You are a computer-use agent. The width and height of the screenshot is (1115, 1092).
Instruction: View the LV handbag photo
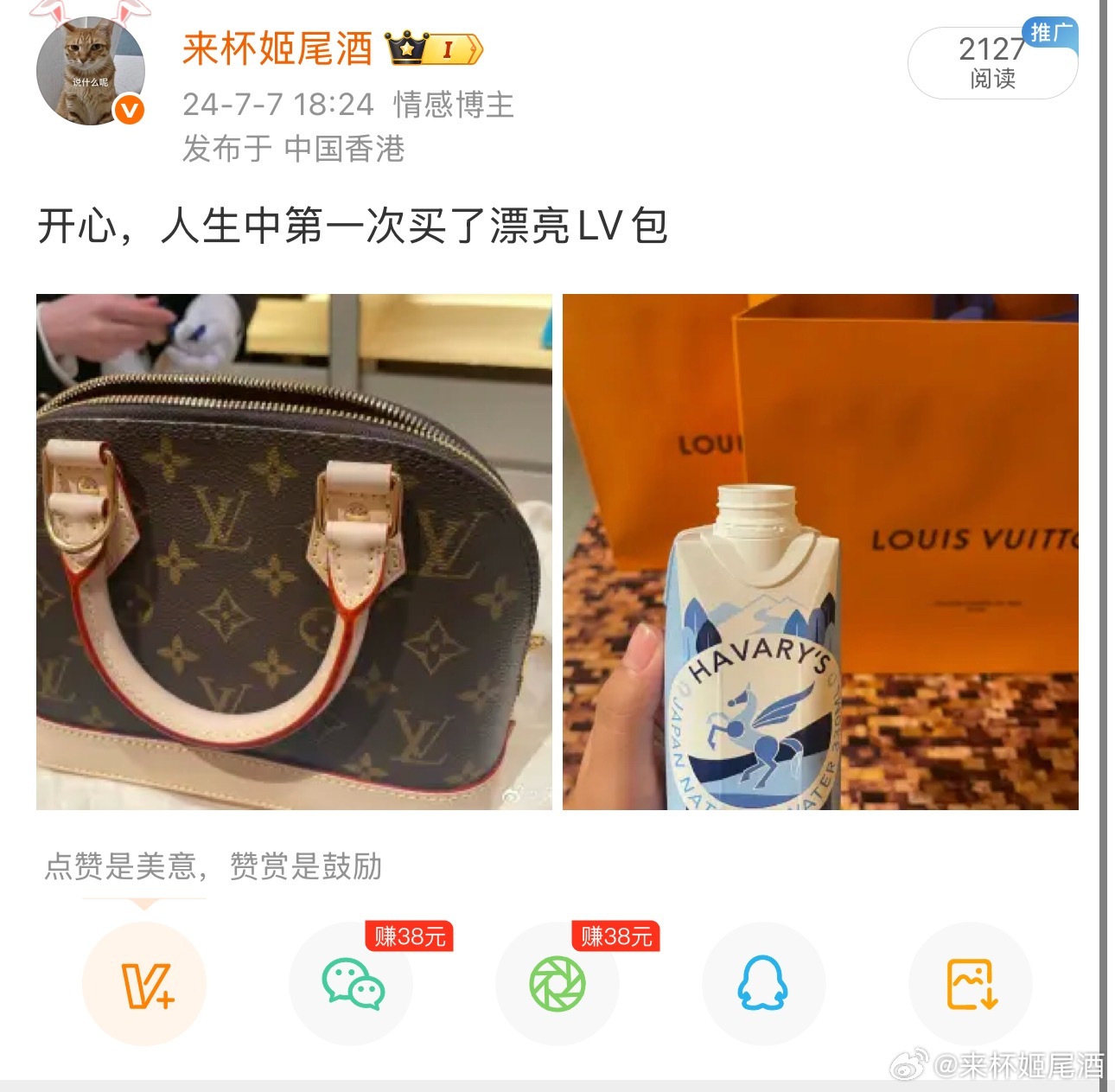294,552
